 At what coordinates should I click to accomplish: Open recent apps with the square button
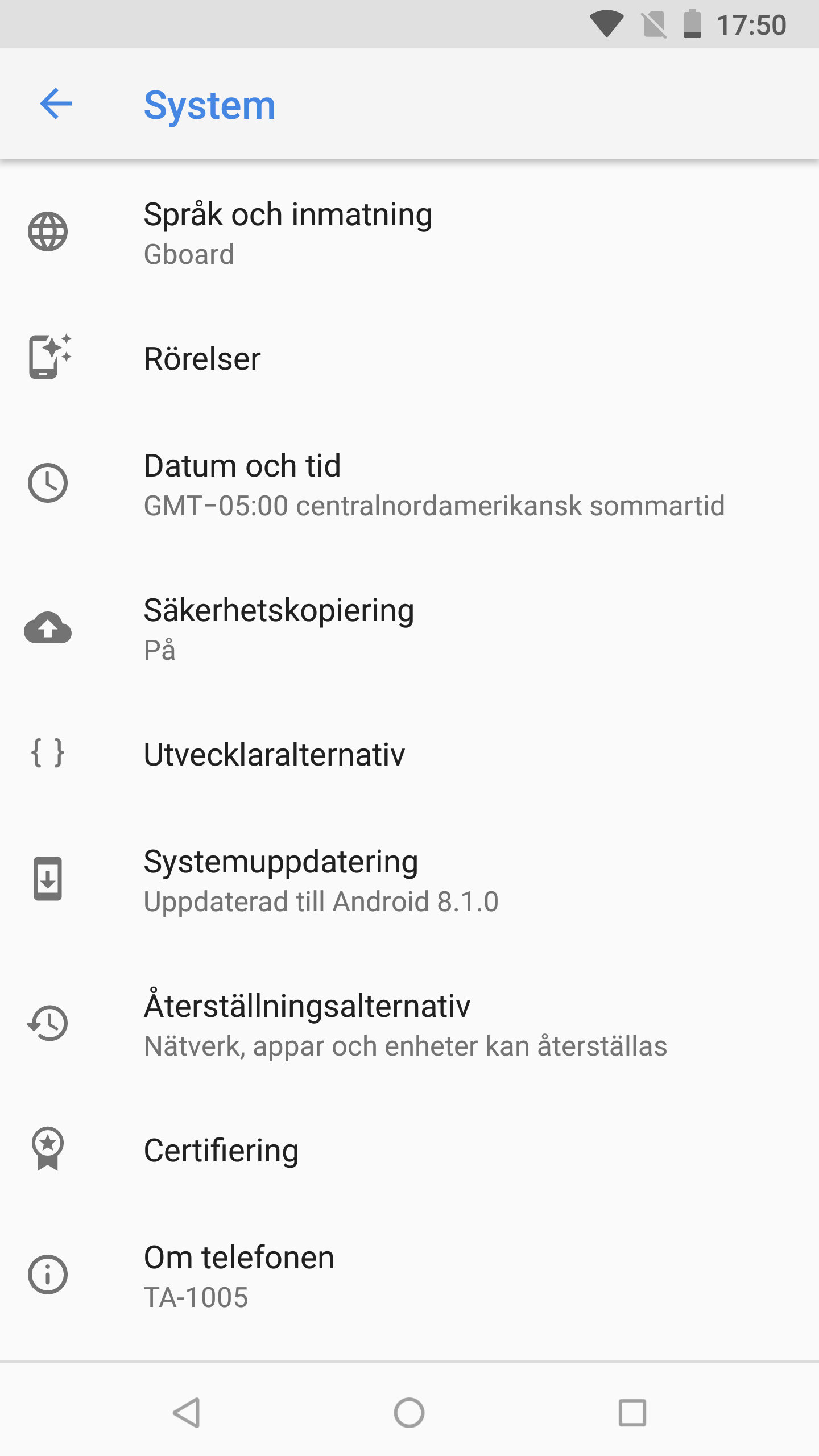[632, 1413]
